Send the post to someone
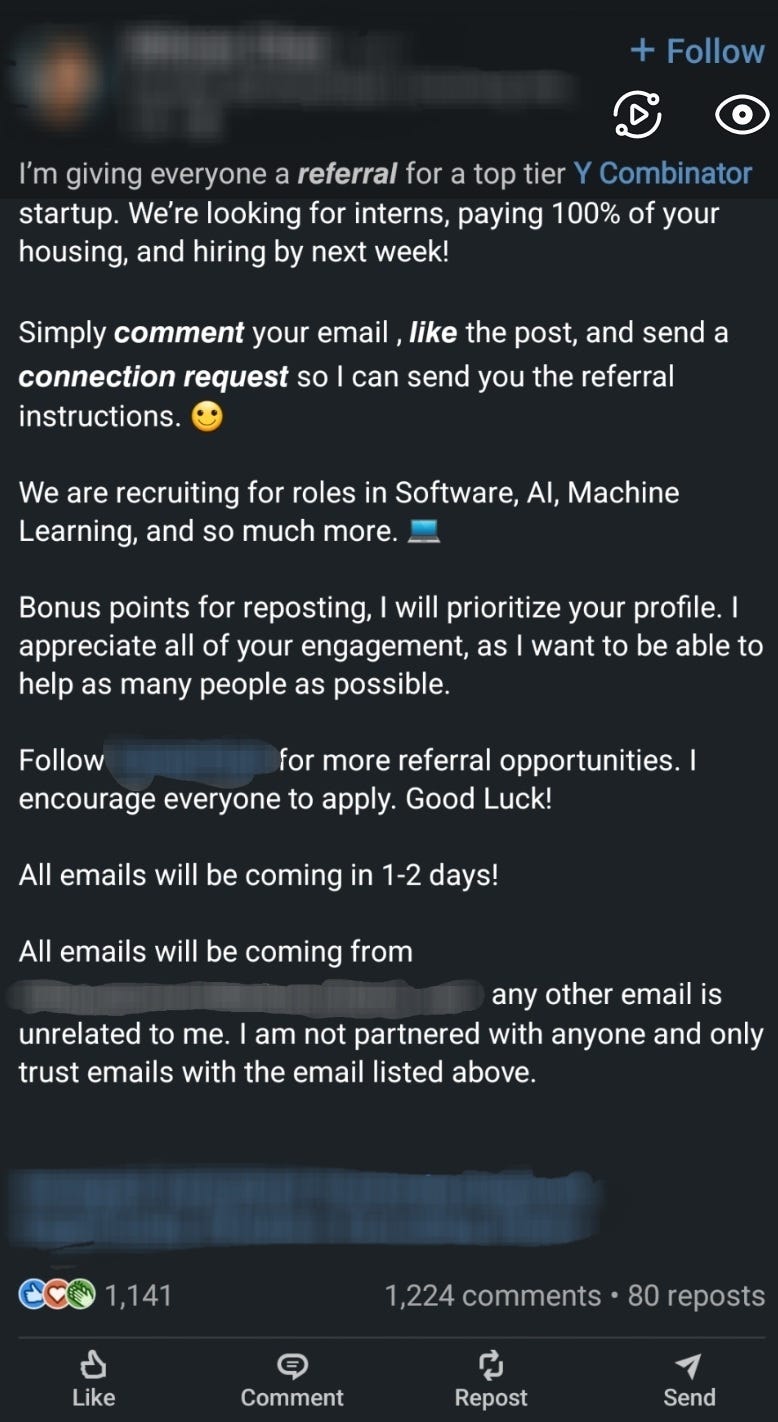Viewport: 778px width, 1422px height. [689, 1380]
